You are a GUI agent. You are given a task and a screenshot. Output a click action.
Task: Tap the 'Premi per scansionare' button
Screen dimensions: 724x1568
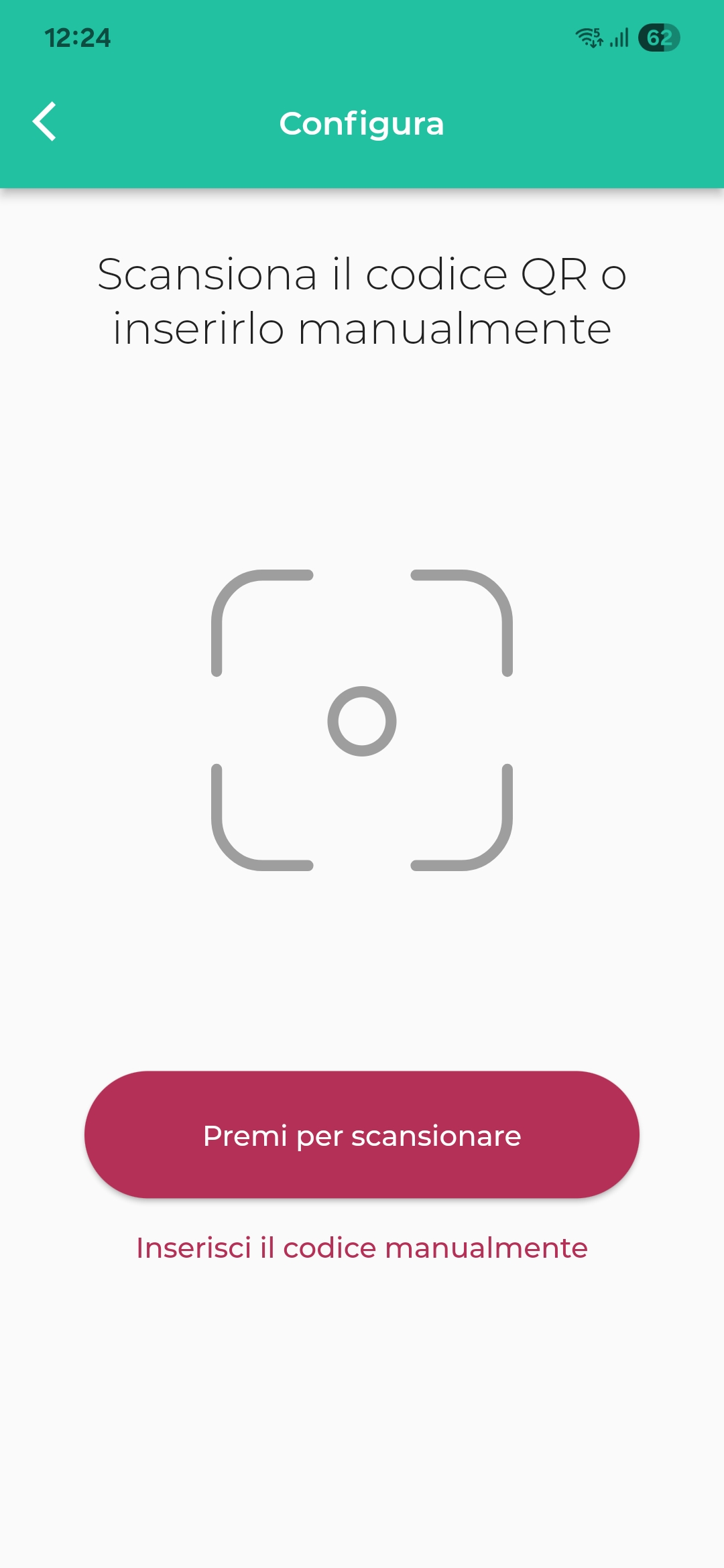pyautogui.click(x=362, y=1134)
